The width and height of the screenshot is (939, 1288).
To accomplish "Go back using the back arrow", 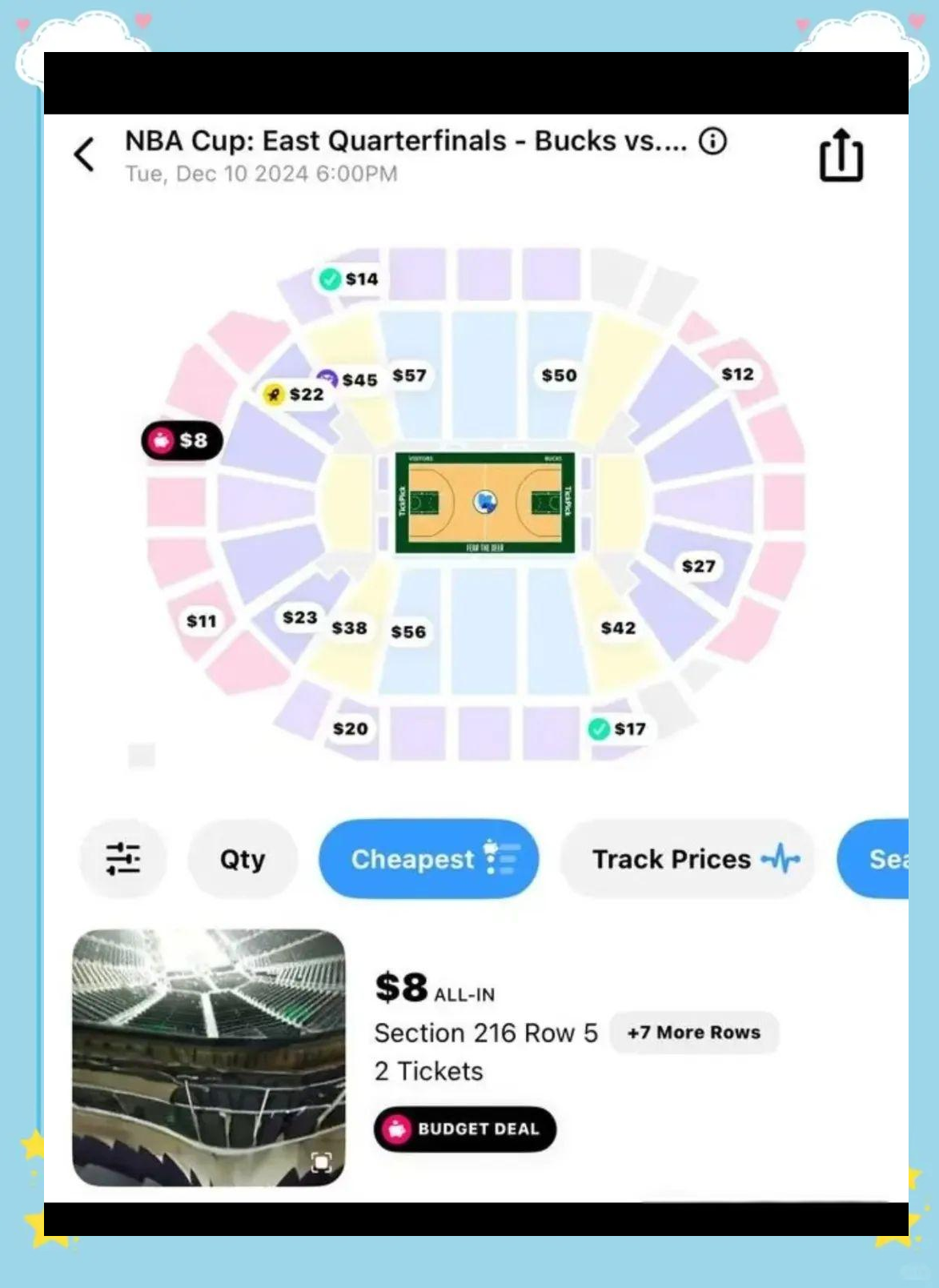I will coord(85,154).
